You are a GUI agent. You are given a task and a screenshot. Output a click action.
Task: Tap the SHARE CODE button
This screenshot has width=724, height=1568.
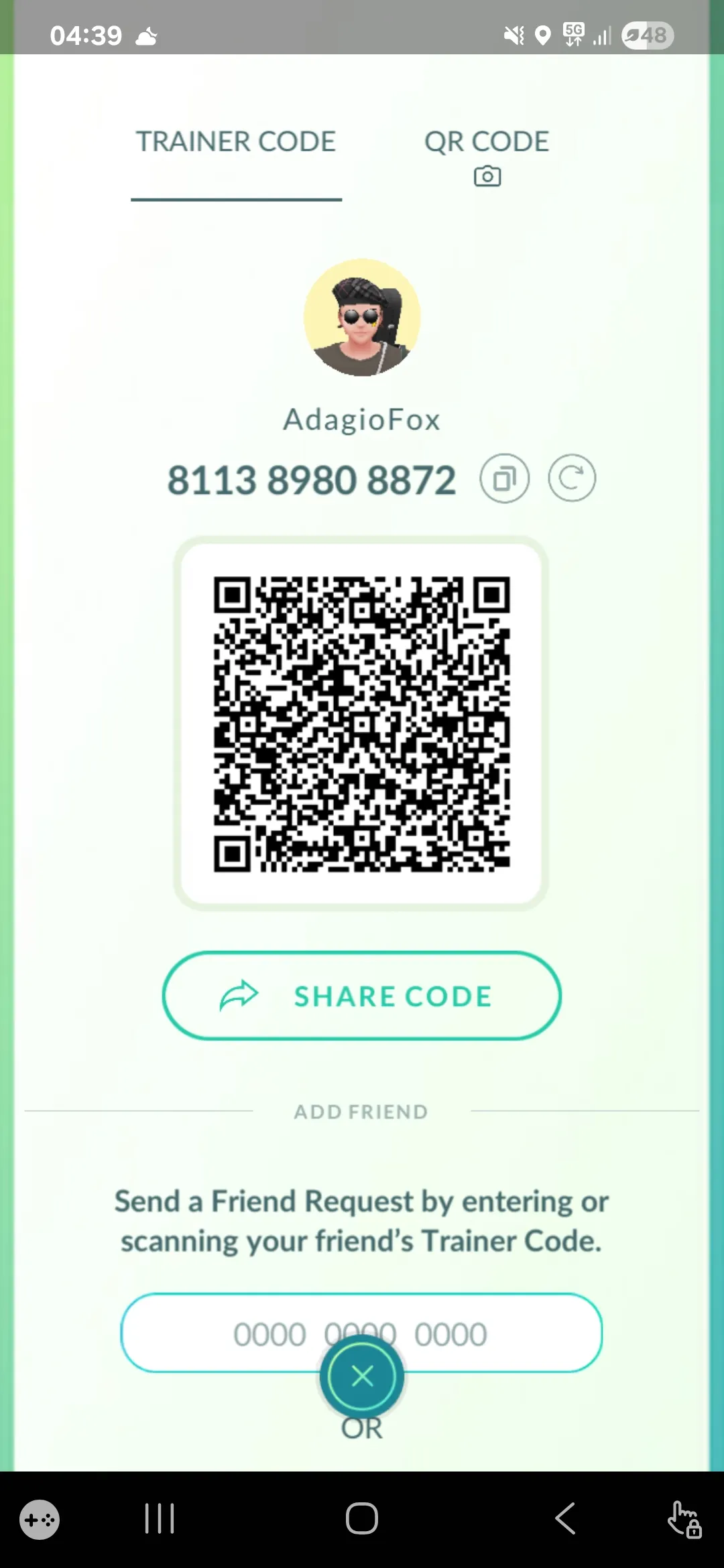(362, 996)
